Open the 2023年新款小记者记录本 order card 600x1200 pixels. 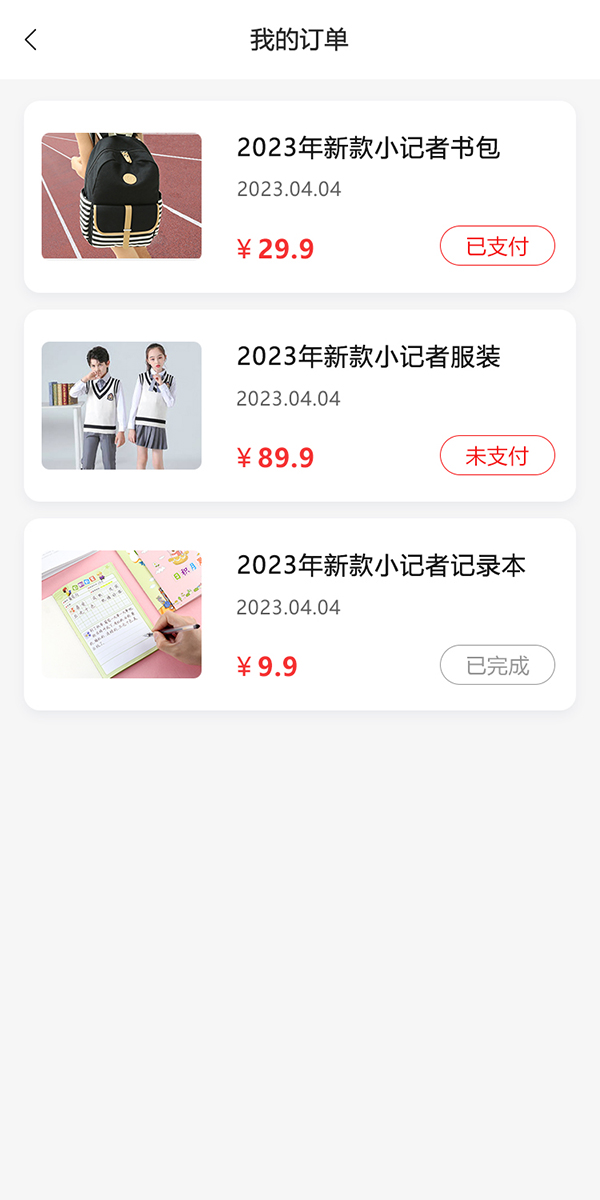tap(300, 615)
